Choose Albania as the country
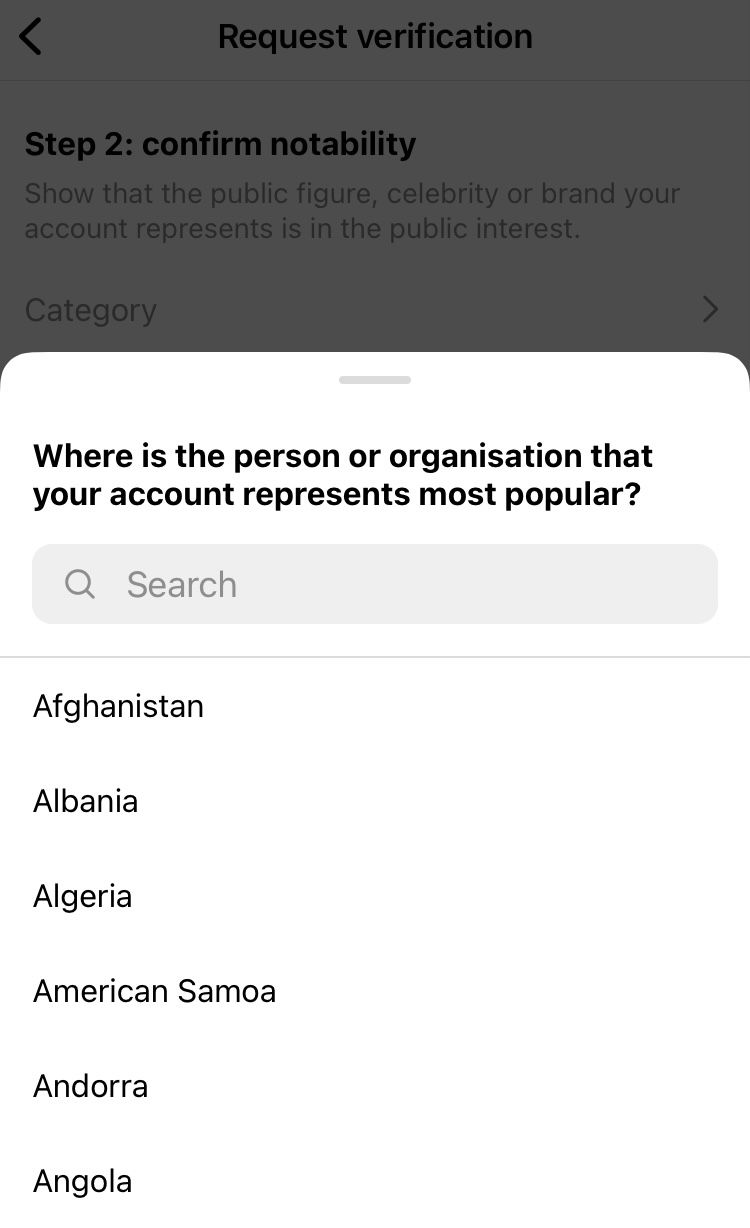 click(375, 801)
